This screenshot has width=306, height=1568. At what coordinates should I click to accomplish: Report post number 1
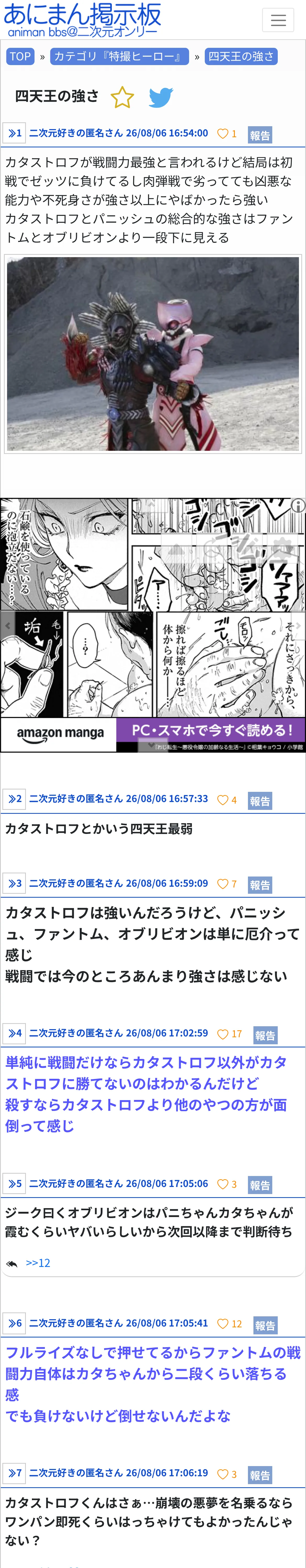(x=260, y=135)
